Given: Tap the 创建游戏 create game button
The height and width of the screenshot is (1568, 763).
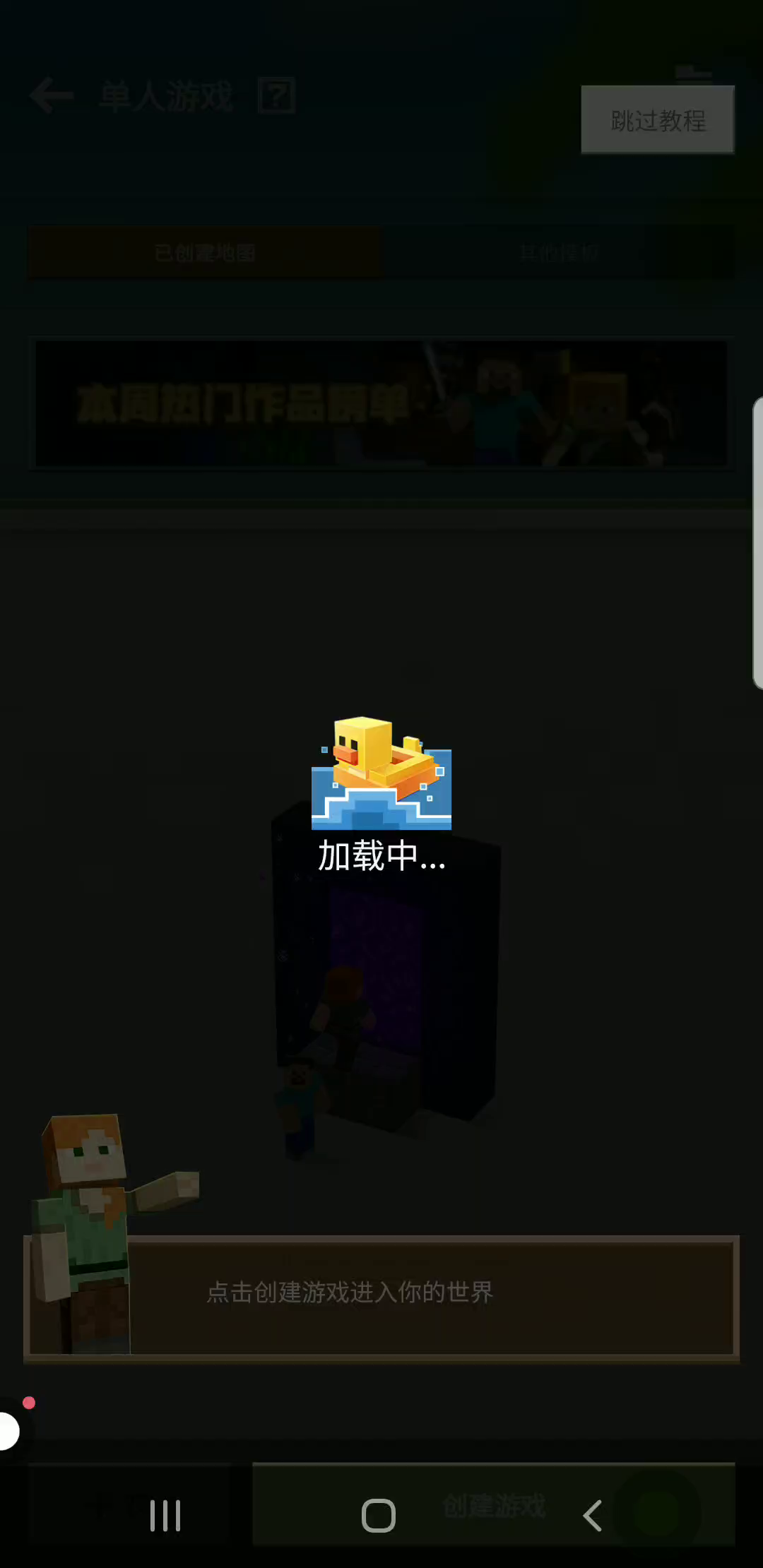Looking at the screenshot, I should pos(493,1504).
